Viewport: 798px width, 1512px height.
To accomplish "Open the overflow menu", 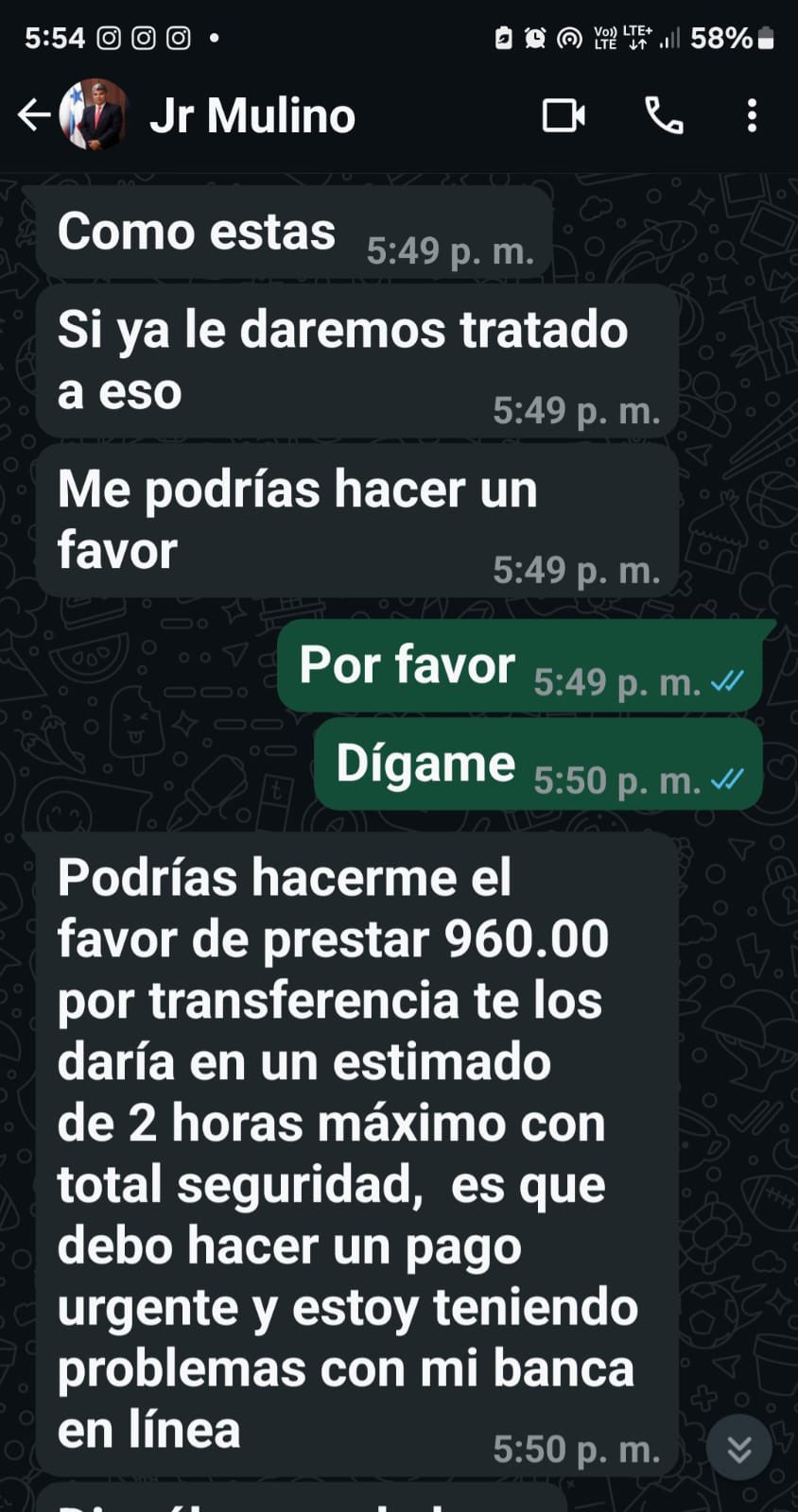I will [752, 115].
